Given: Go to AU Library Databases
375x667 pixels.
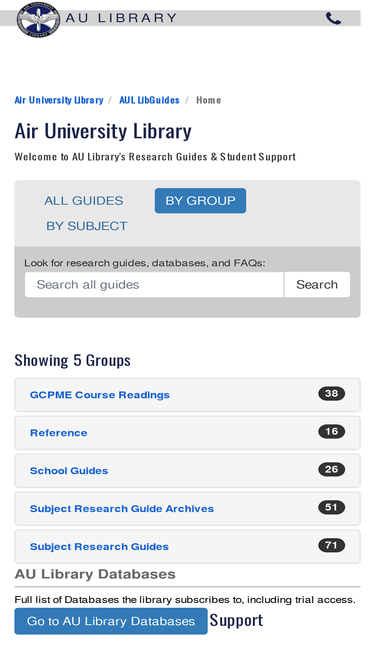Looking at the screenshot, I should (x=111, y=621).
